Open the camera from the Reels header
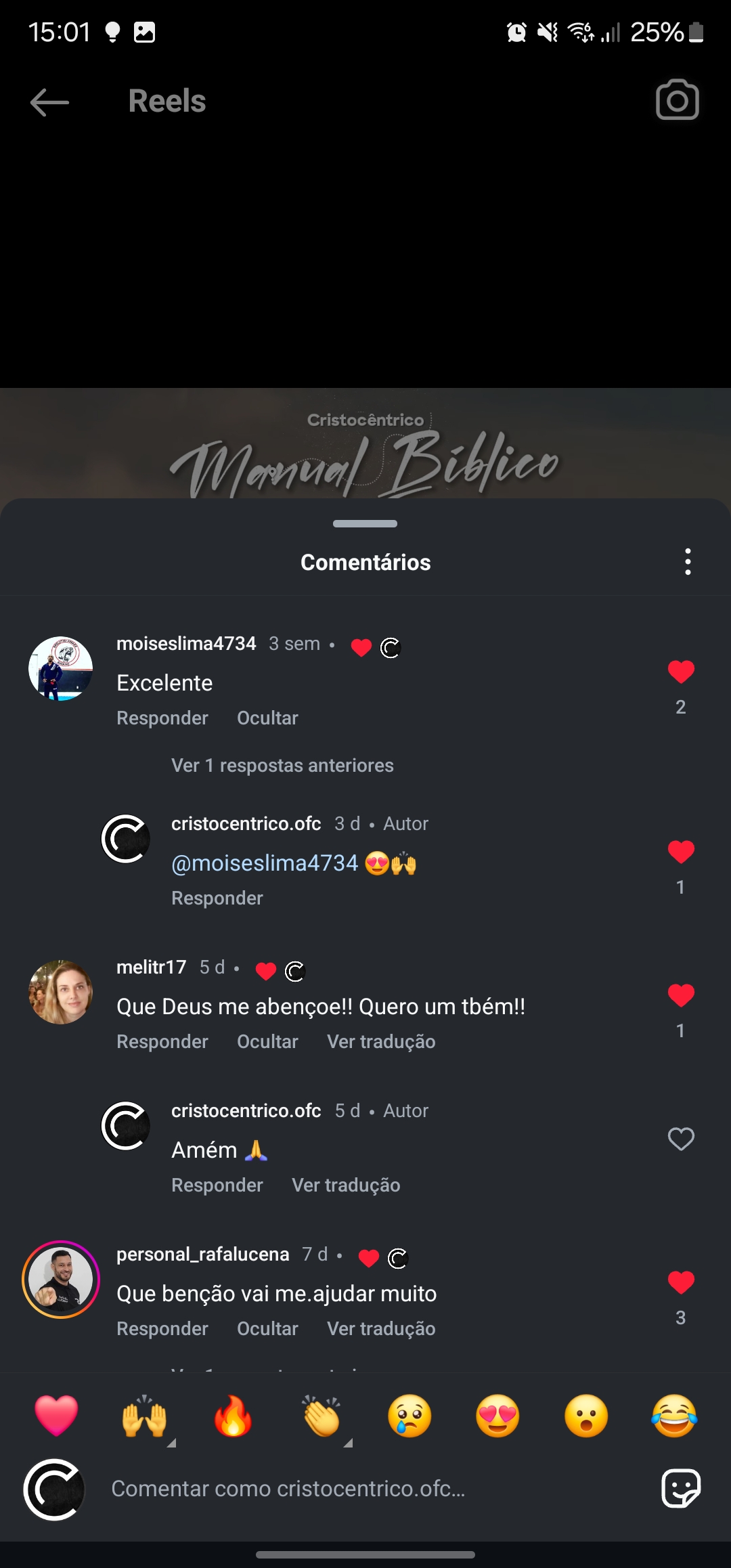 678,100
